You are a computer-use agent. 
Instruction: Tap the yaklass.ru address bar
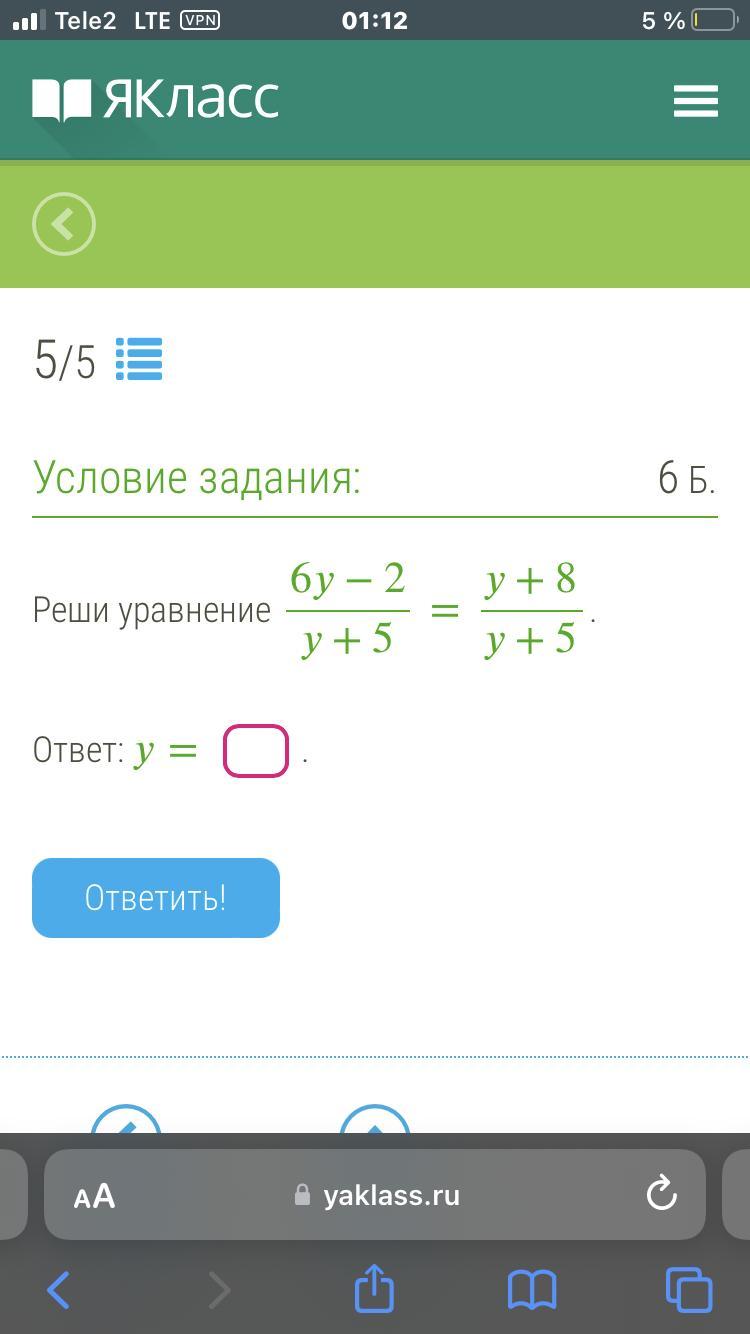tap(375, 1195)
